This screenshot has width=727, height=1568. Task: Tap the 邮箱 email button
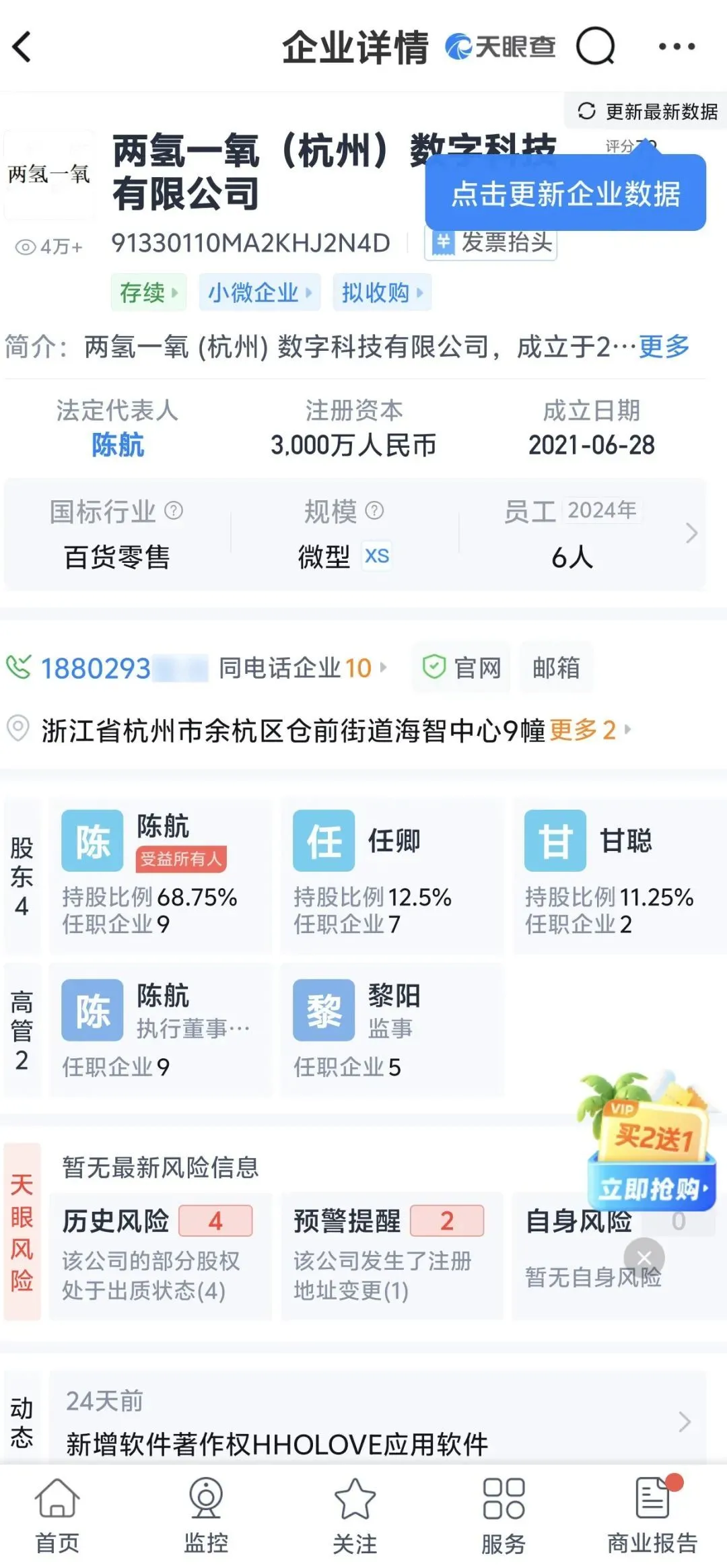coord(556,668)
